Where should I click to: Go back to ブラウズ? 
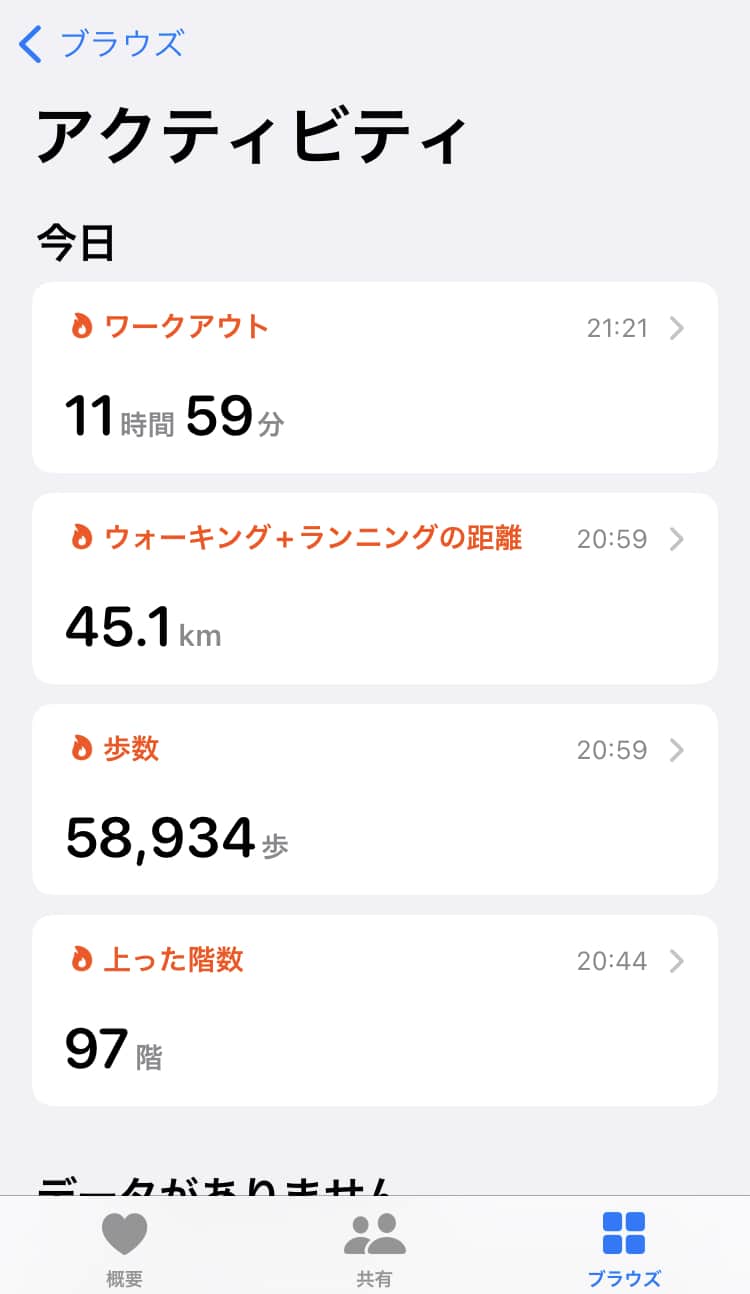click(102, 45)
